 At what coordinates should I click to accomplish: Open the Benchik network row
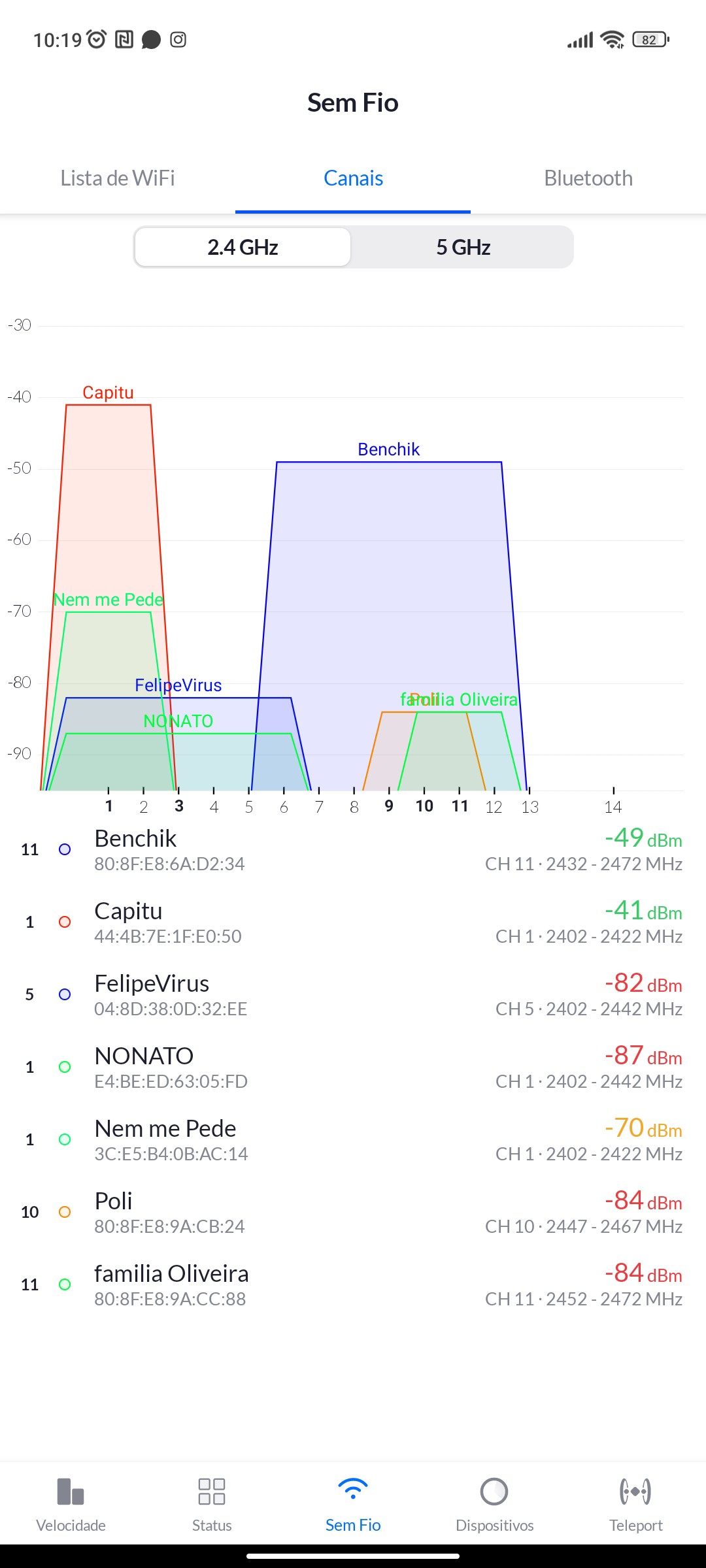tap(353, 849)
